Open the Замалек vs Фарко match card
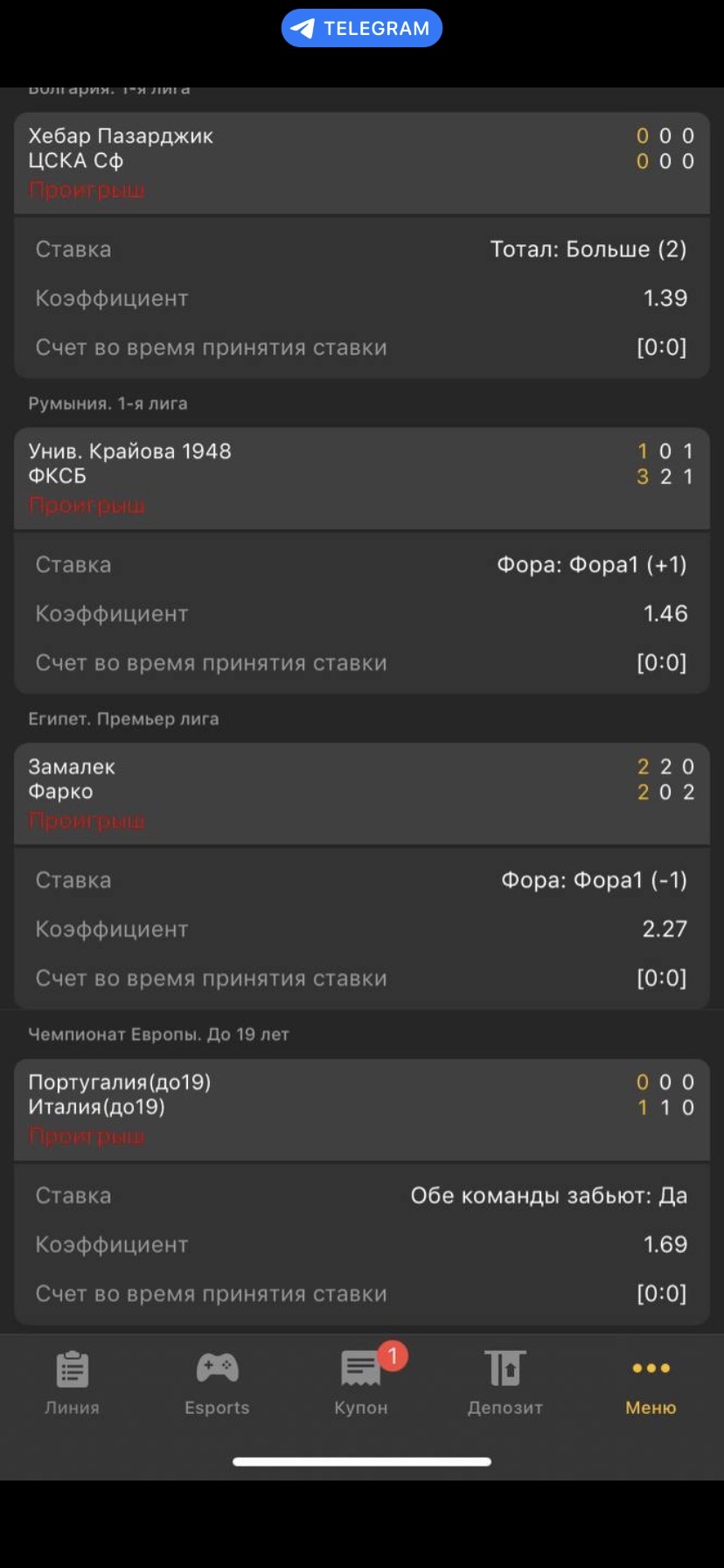Image resolution: width=724 pixels, height=1568 pixels. [x=361, y=794]
